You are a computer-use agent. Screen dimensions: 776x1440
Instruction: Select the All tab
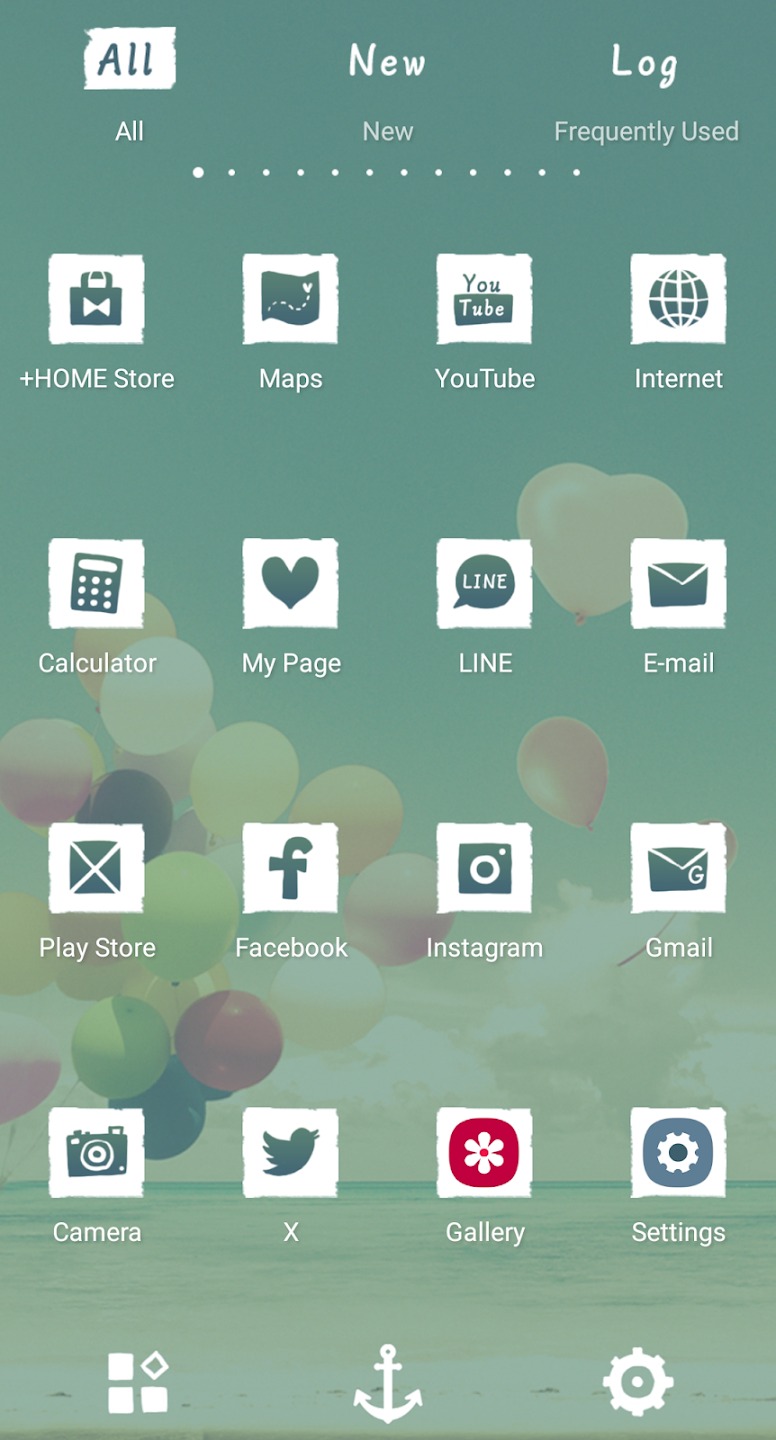[129, 88]
